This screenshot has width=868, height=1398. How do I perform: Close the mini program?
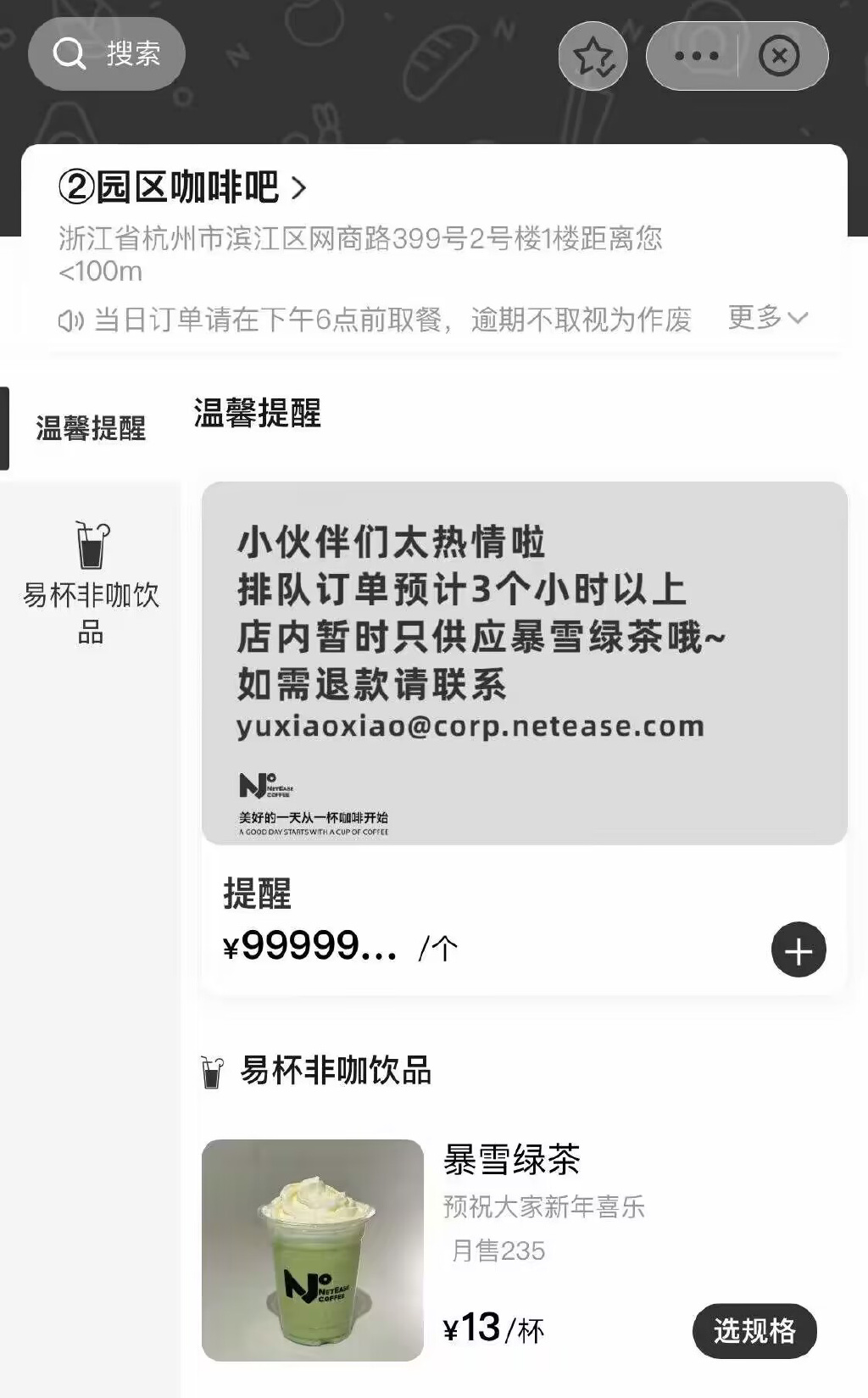click(x=779, y=56)
